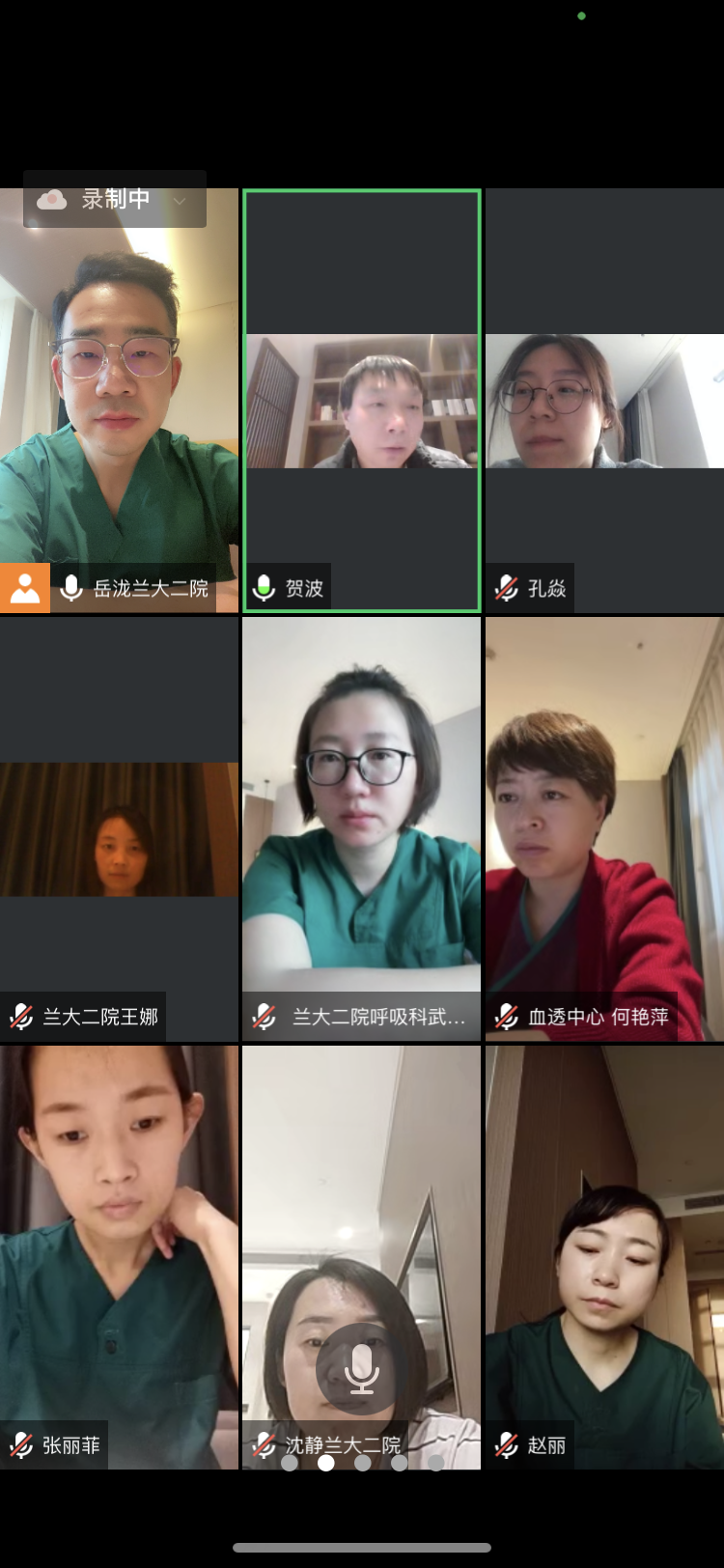Select 兰大二院王娜's video tile
The image size is (724, 1568).
[119, 830]
